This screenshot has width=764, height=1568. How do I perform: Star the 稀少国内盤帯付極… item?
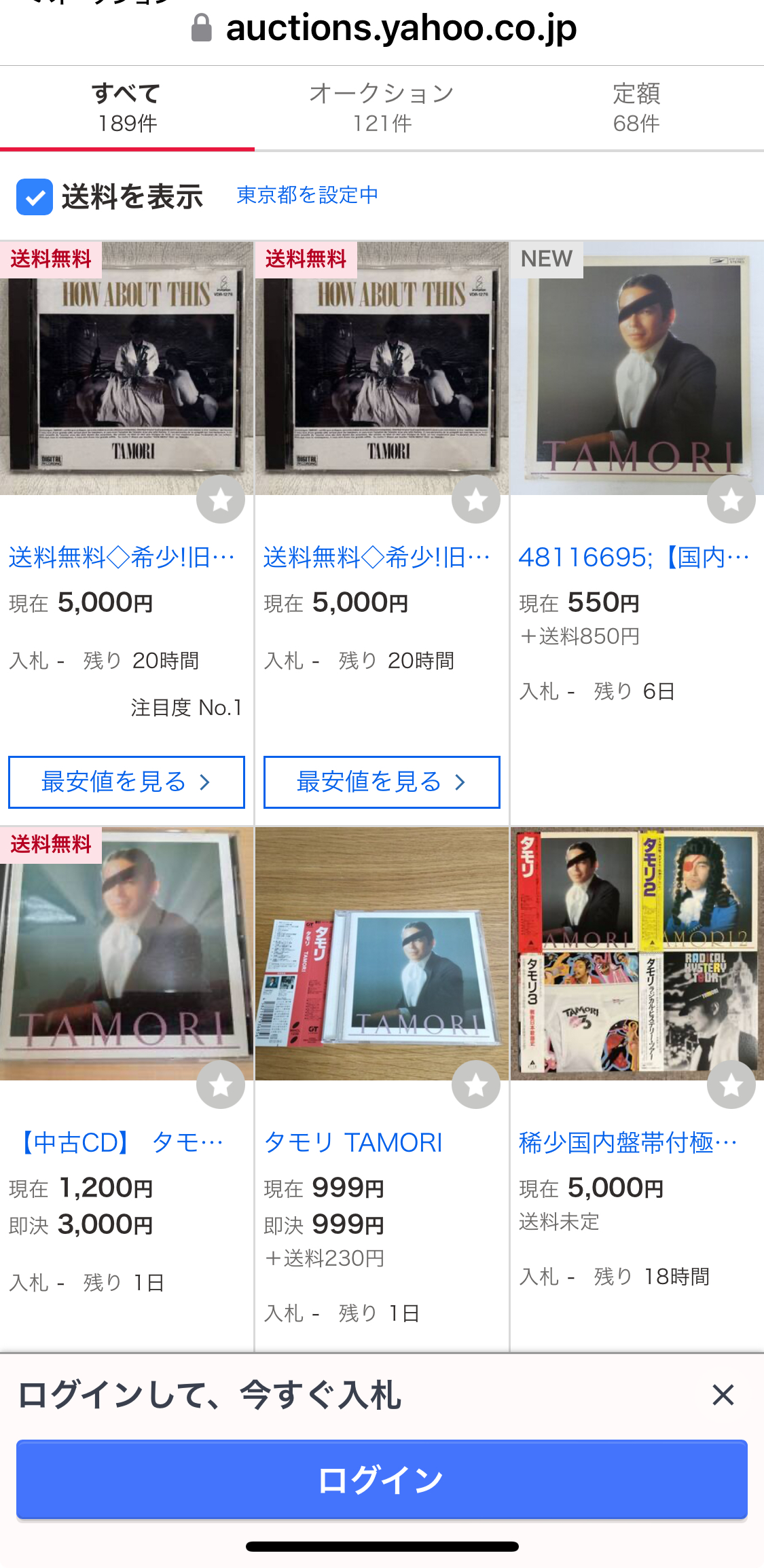[731, 1084]
